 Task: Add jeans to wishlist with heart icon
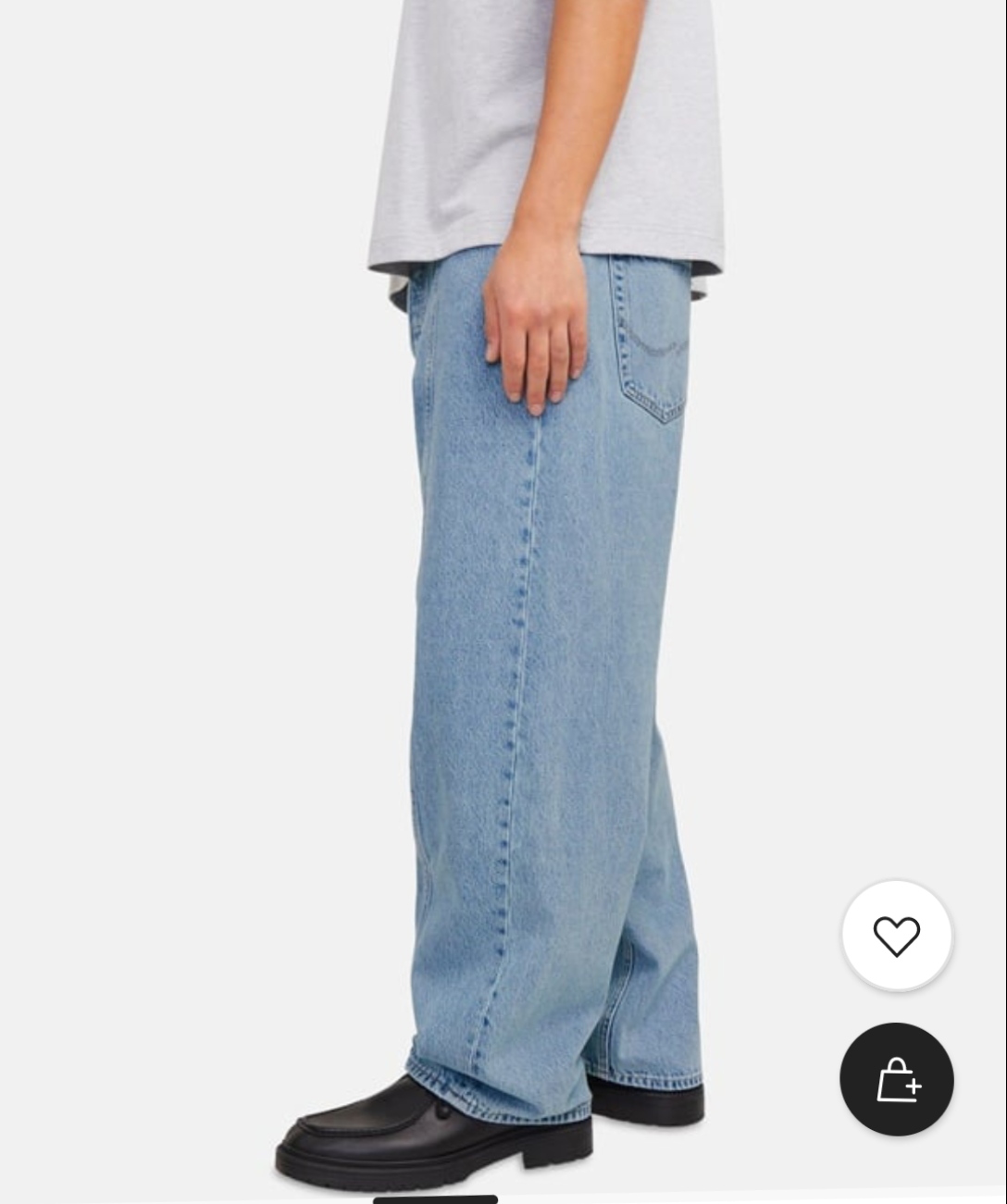point(896,936)
